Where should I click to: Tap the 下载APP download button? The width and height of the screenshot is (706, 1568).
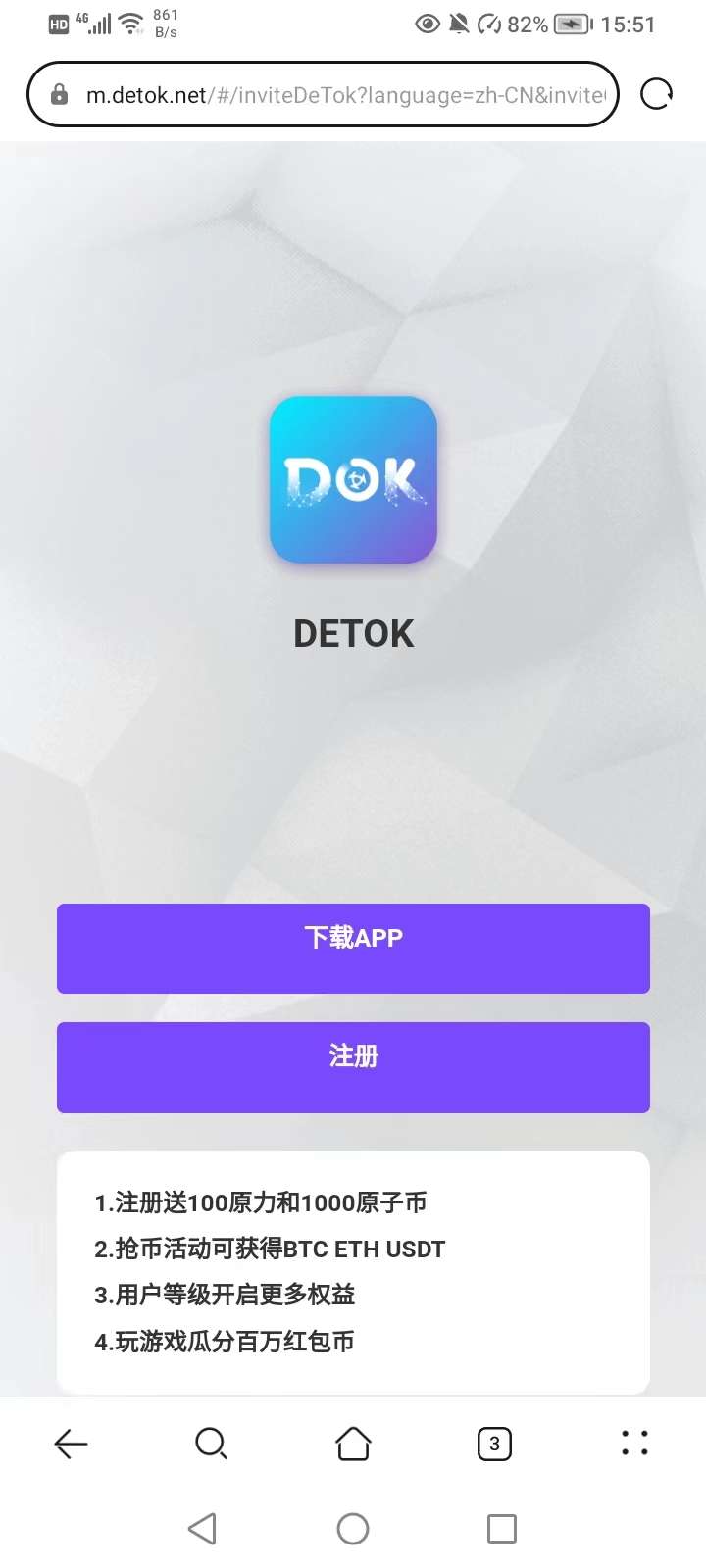click(x=353, y=948)
